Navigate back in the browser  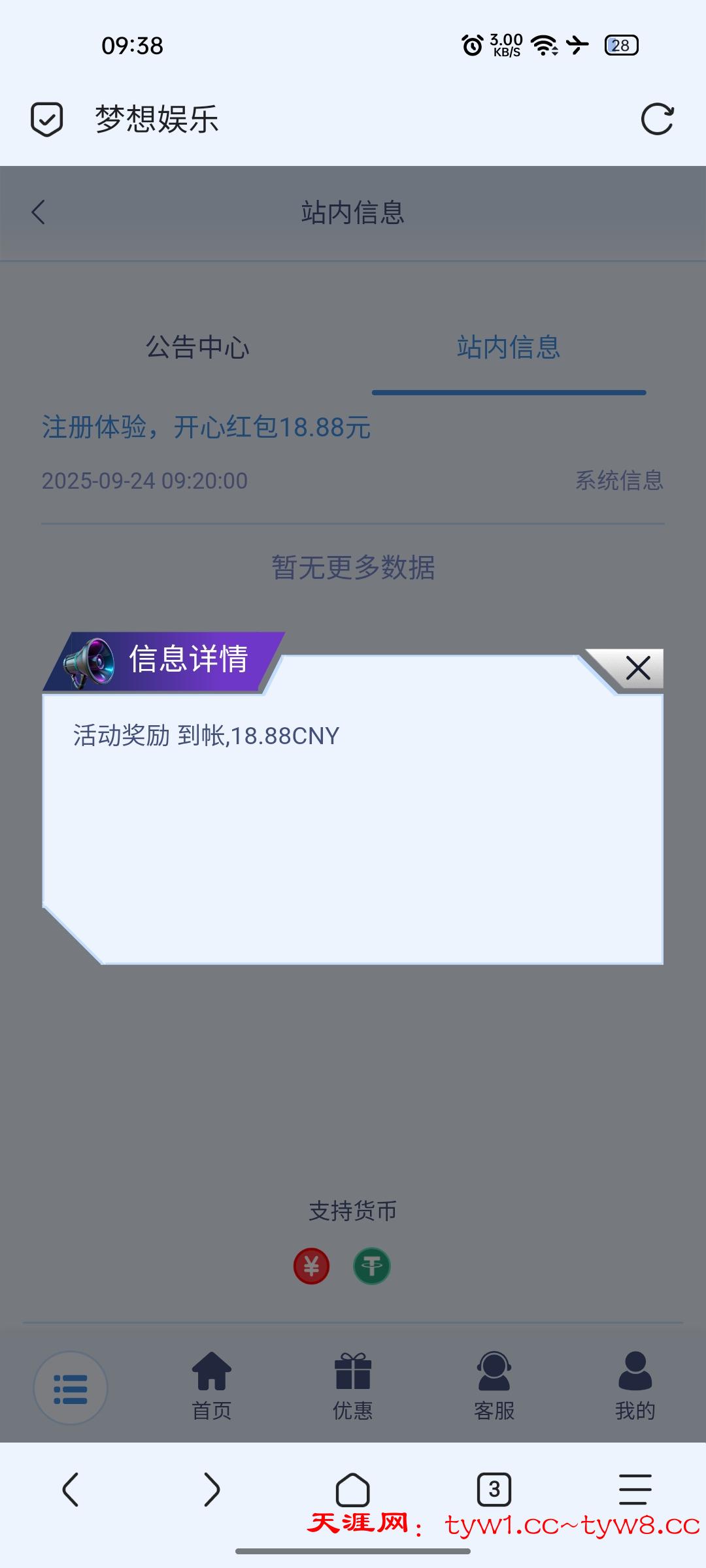pyautogui.click(x=71, y=1489)
